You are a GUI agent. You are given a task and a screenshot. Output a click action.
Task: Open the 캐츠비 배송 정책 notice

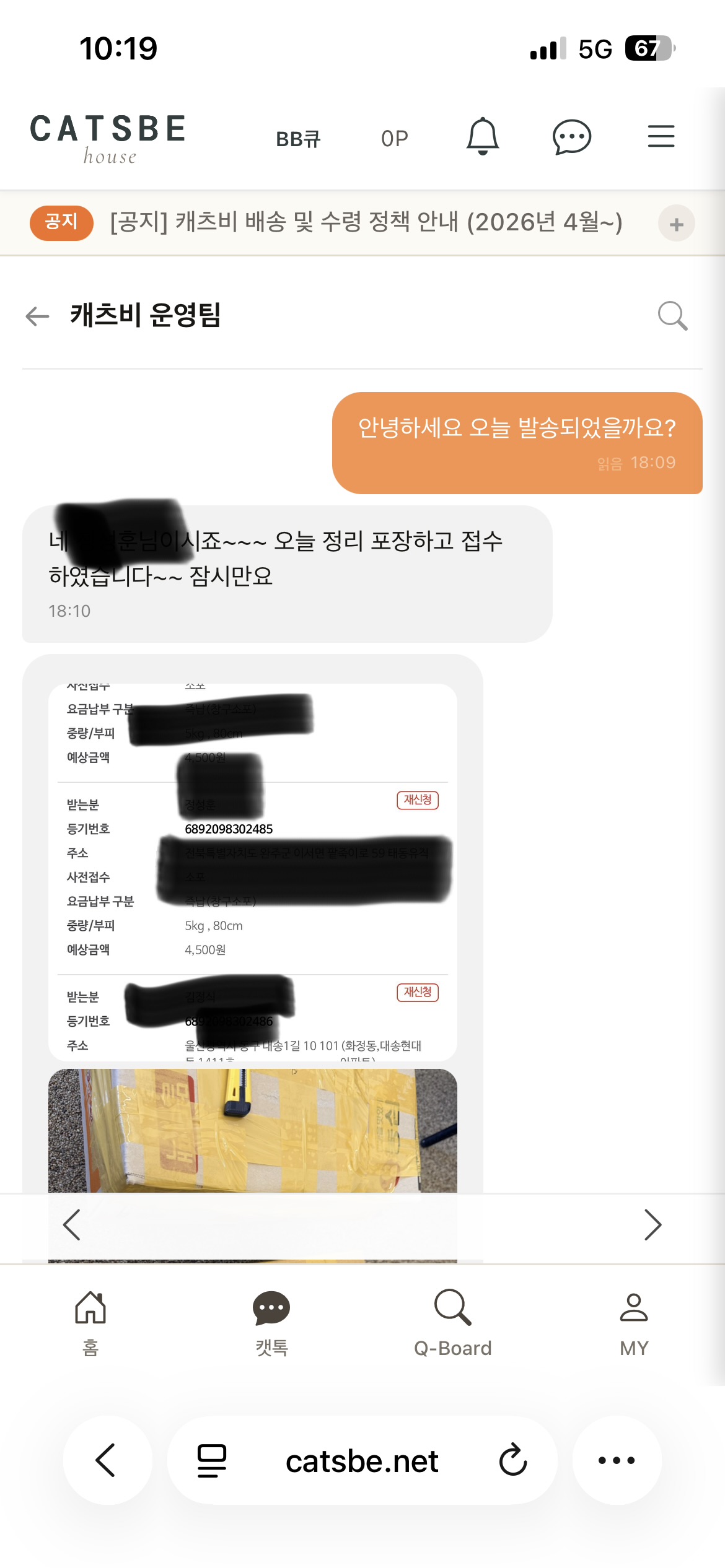click(366, 222)
